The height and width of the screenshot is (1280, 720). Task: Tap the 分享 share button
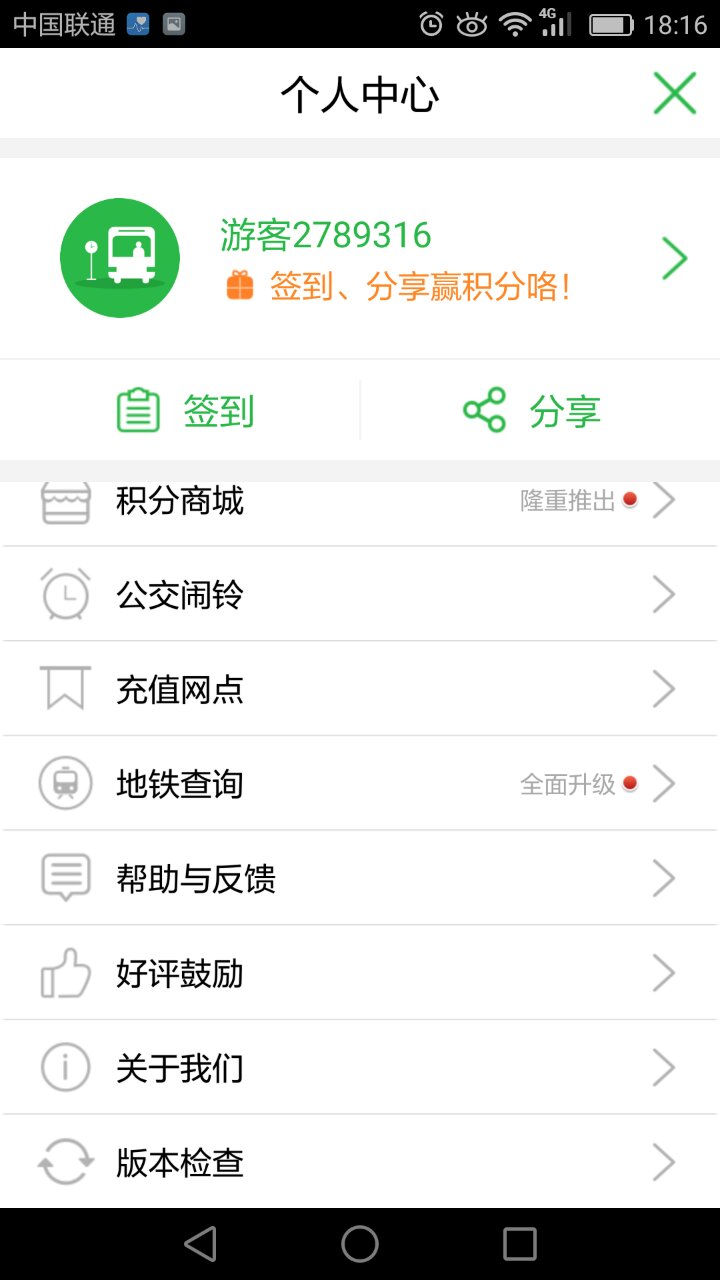(x=532, y=411)
